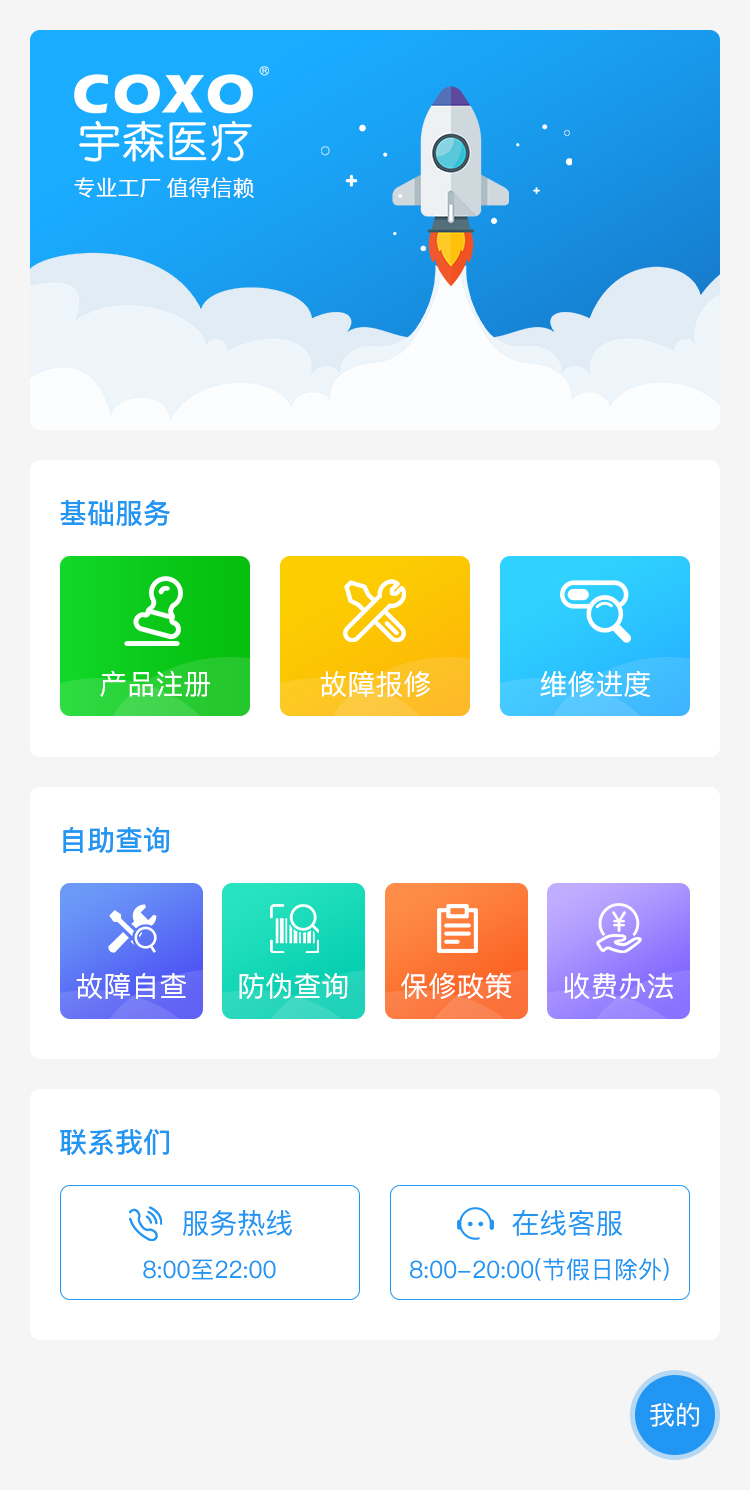Open 防伪查询 anti-counterfeit check
Image resolution: width=750 pixels, height=1490 pixels.
293,951
